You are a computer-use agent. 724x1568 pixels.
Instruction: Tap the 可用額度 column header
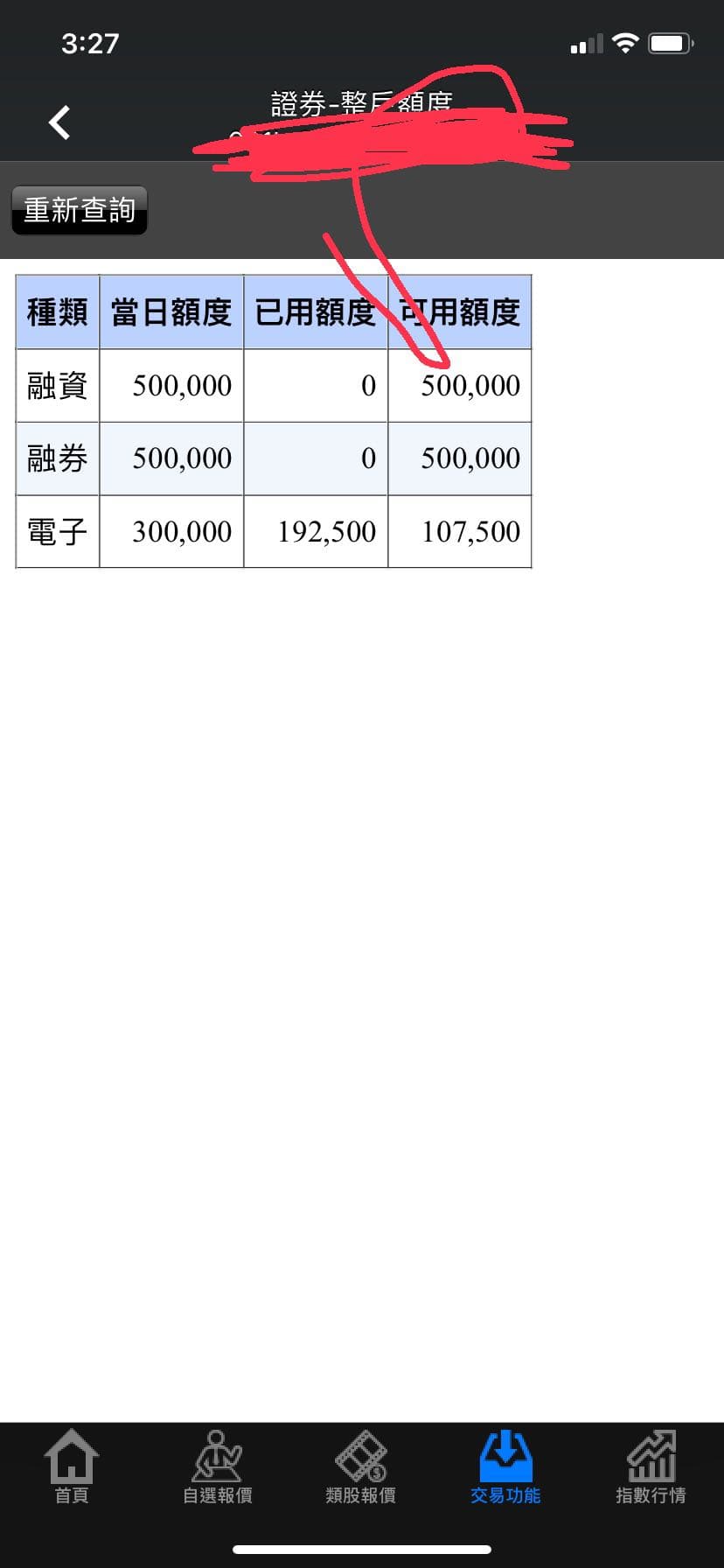[x=459, y=311]
